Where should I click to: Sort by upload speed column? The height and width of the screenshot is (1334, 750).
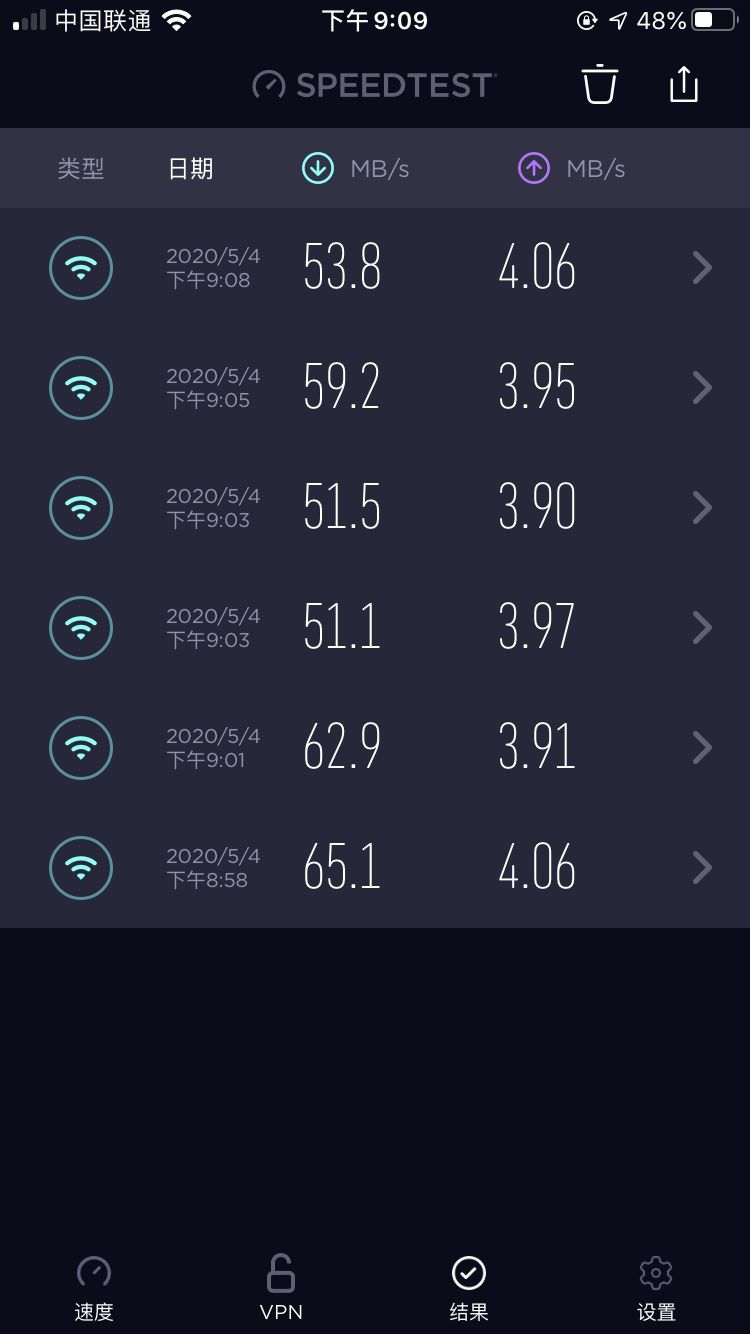(x=571, y=168)
